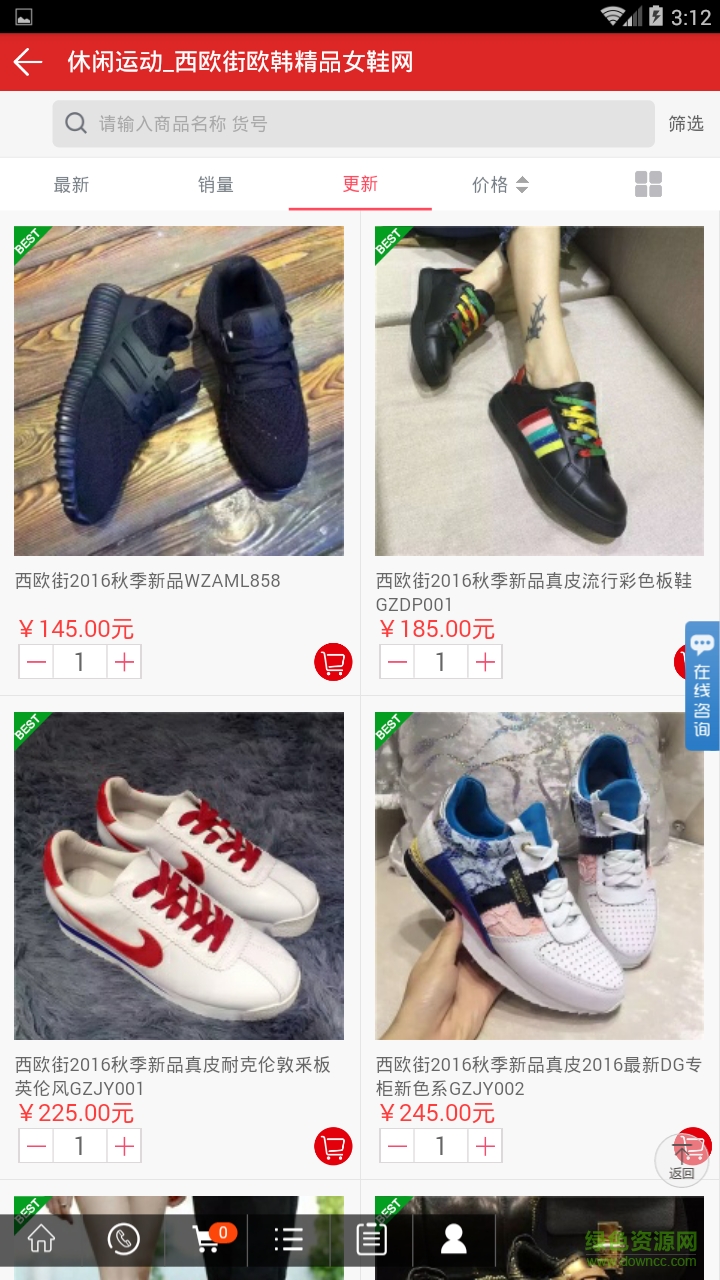
Task: Decrease quantity of the ¥185.00 item
Action: click(x=398, y=662)
